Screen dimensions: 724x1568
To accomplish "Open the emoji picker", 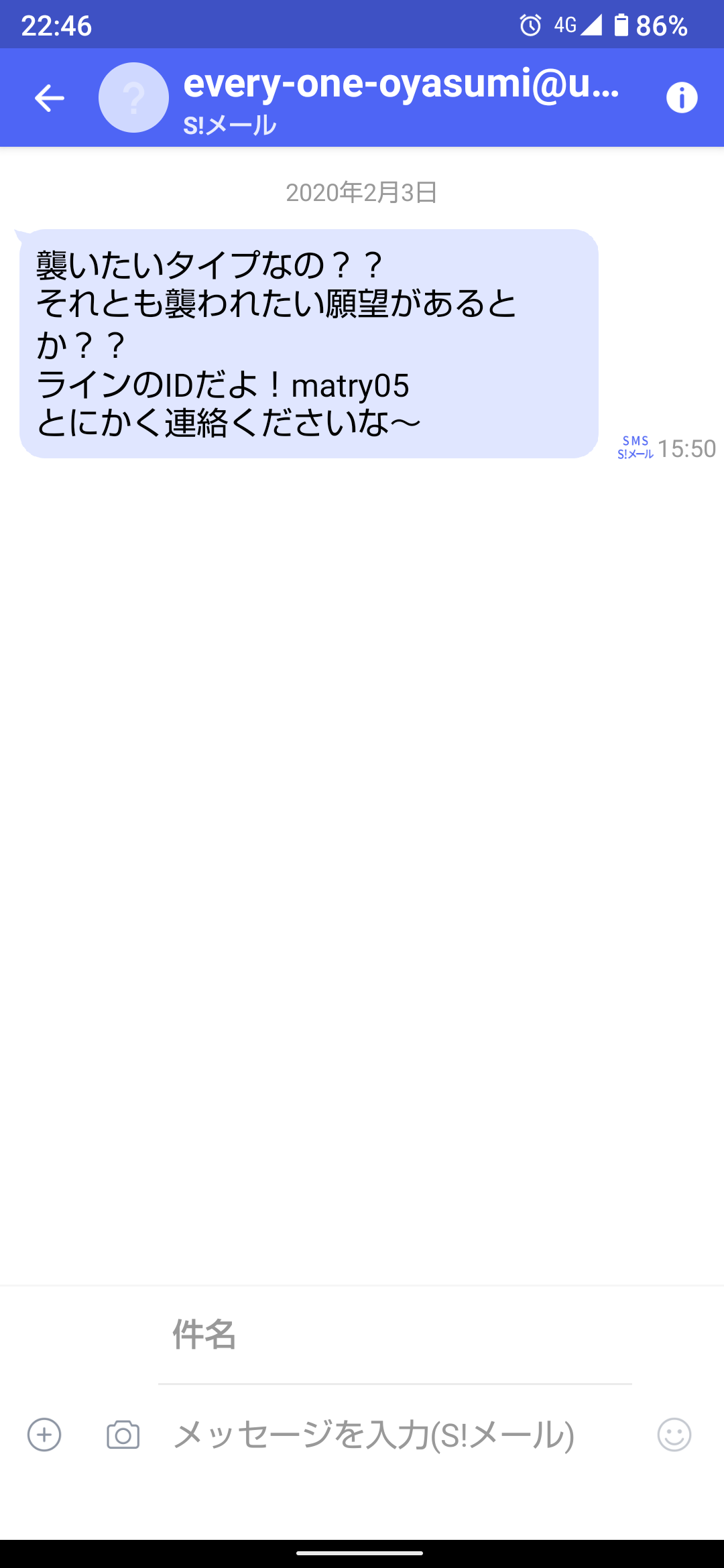I will [x=674, y=1435].
